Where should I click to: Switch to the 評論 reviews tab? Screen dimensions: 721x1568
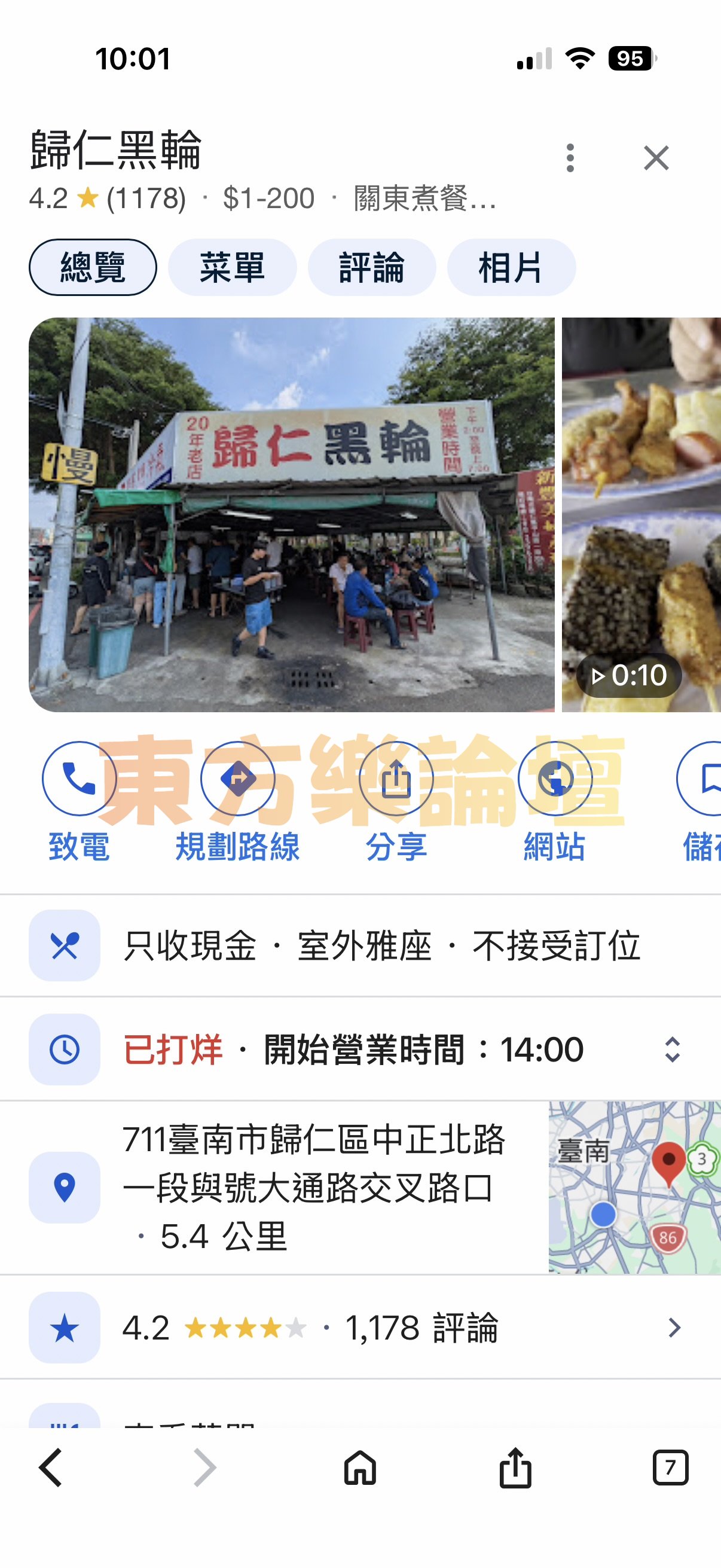(x=371, y=267)
